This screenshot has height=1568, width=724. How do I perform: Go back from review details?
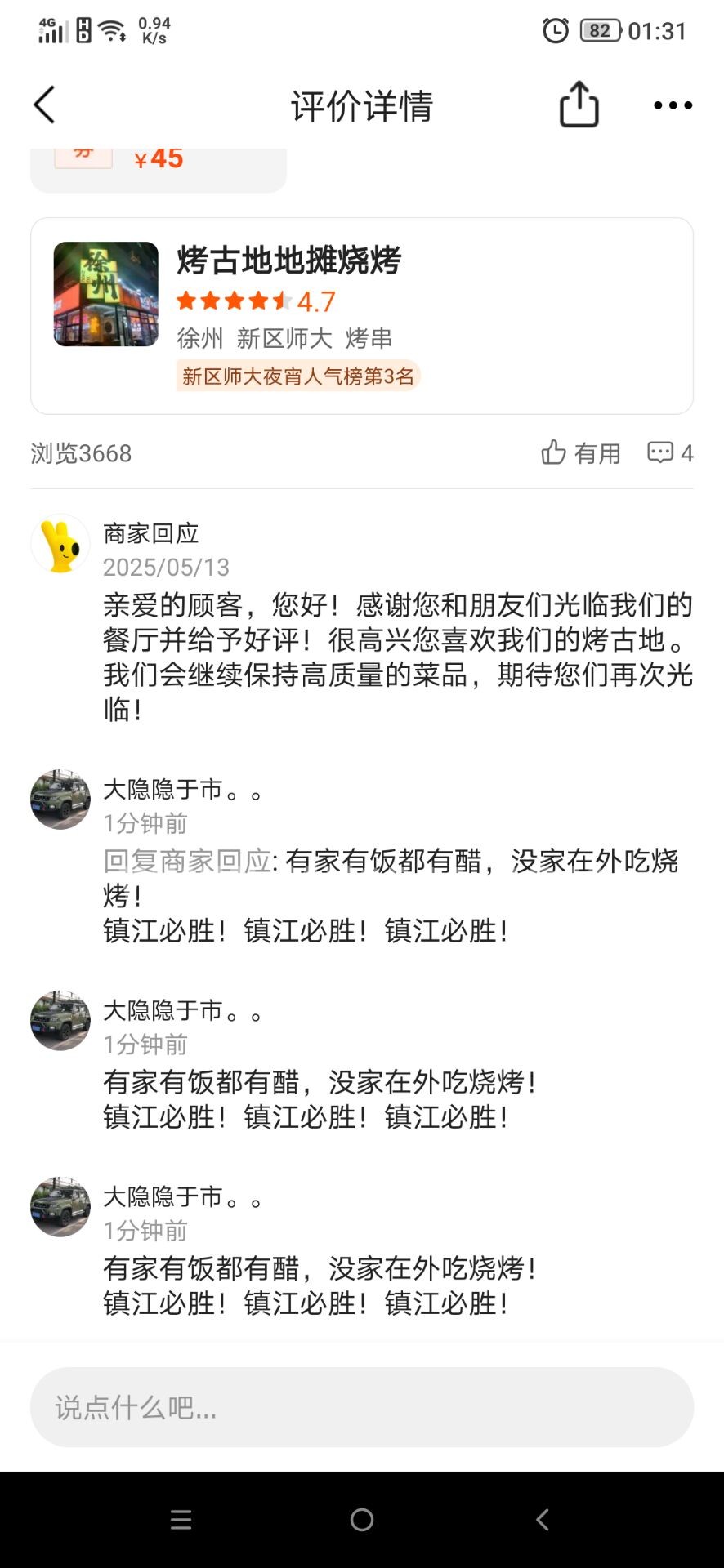coord(45,105)
